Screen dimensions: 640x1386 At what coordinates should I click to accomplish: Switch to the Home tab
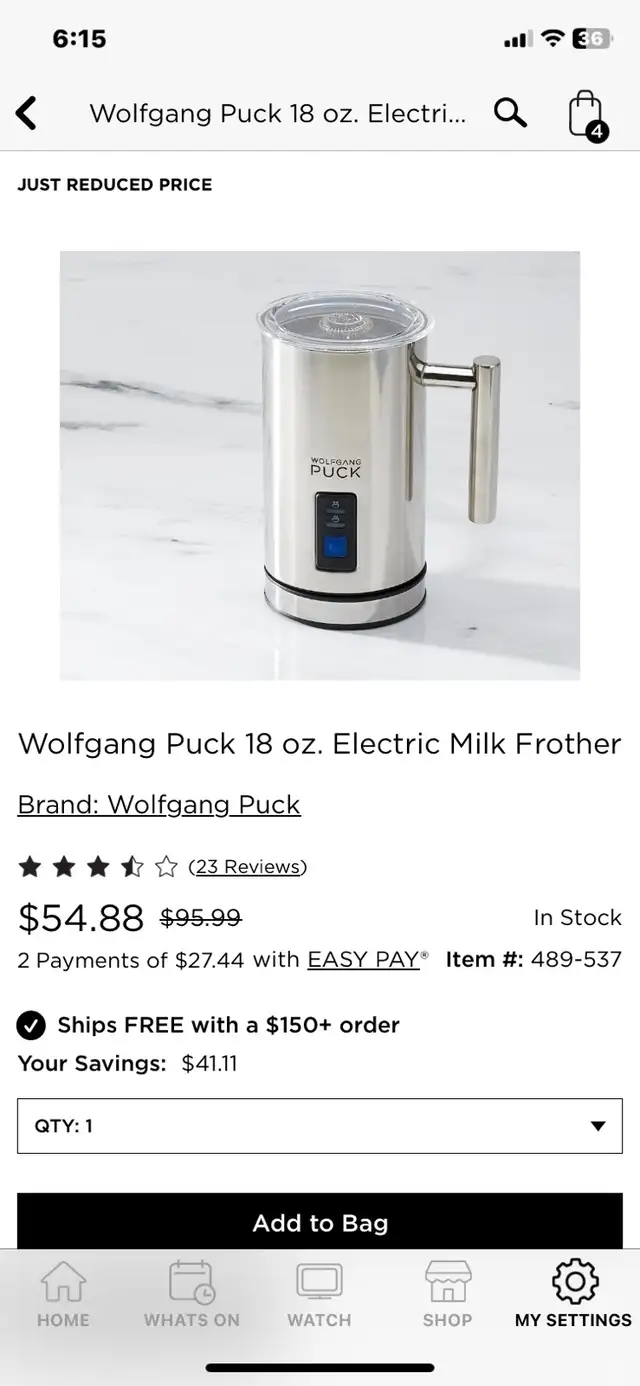(63, 1295)
